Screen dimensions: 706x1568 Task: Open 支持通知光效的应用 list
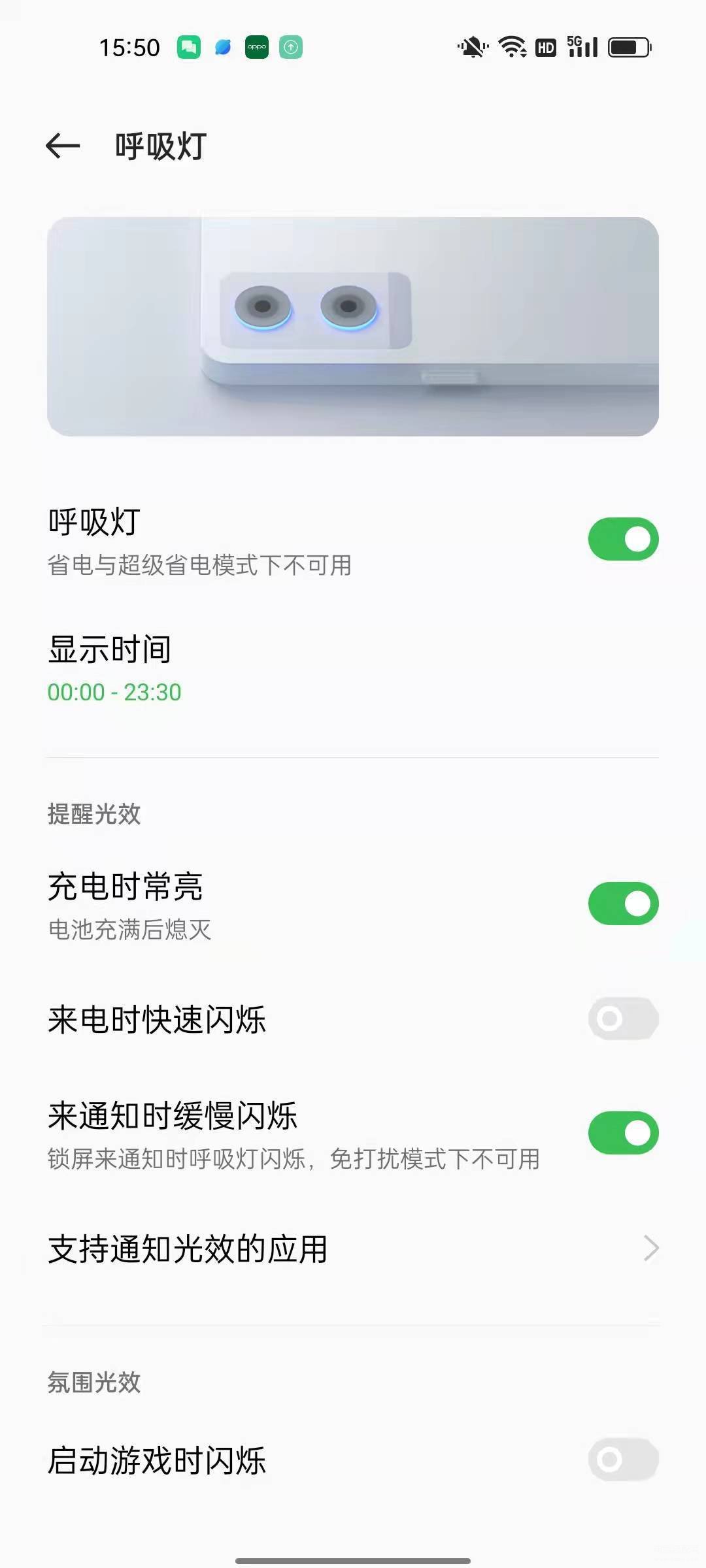pos(353,1249)
